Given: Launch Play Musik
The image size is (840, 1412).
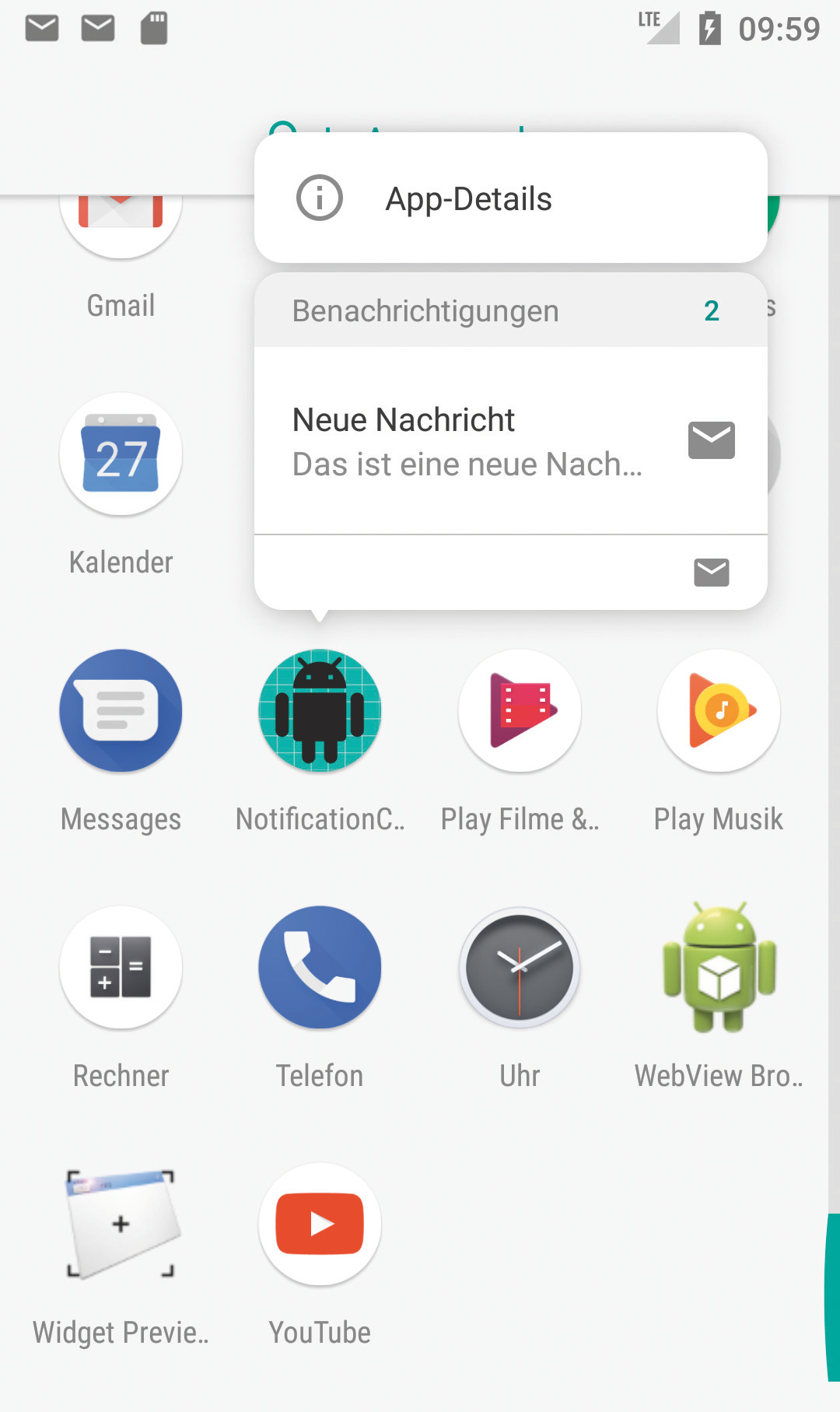Looking at the screenshot, I should coord(719,711).
